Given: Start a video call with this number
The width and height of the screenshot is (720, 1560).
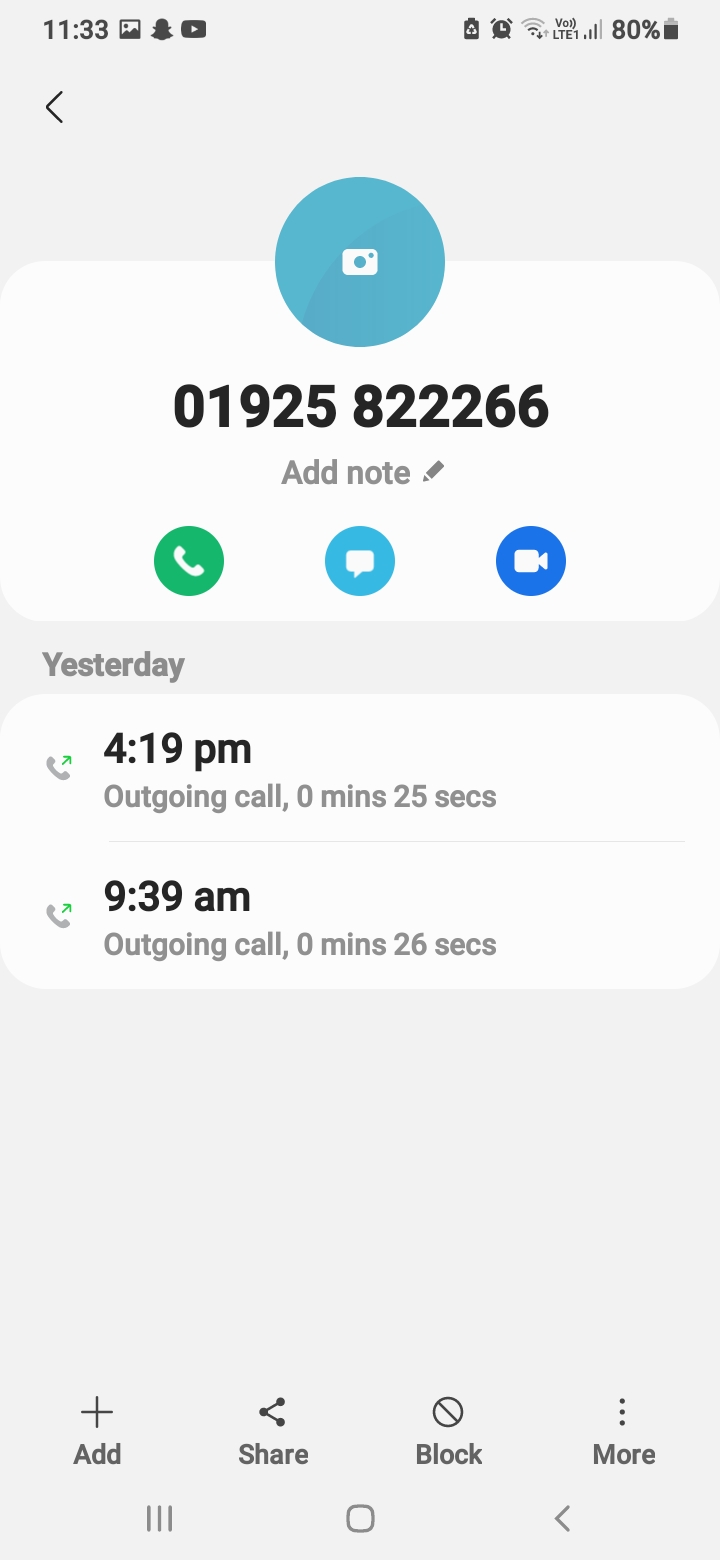Looking at the screenshot, I should click(x=531, y=561).
